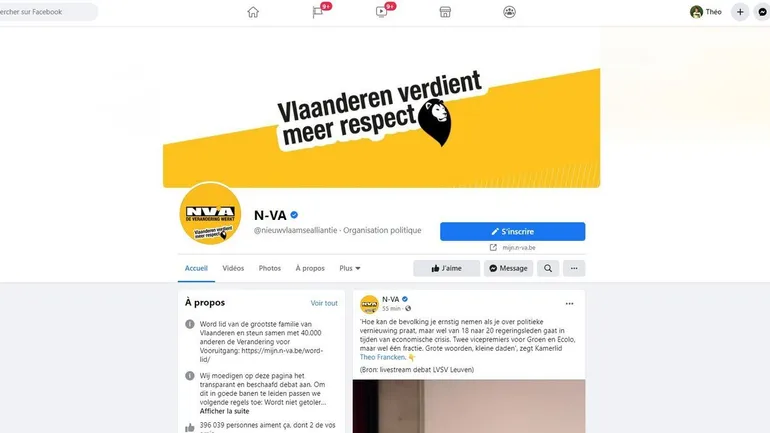The image size is (770, 433).
Task: Open Théo's profile
Action: [706, 12]
